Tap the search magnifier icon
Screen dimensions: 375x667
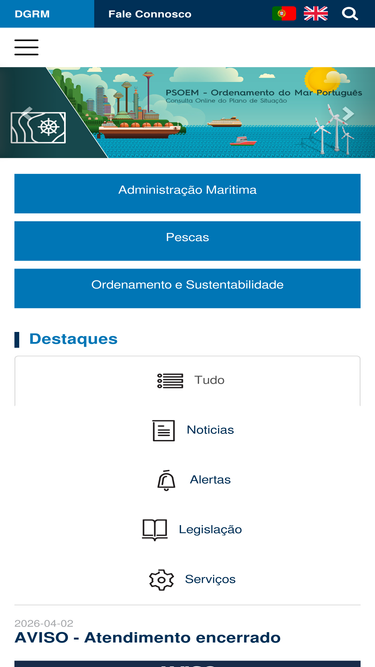(x=350, y=14)
